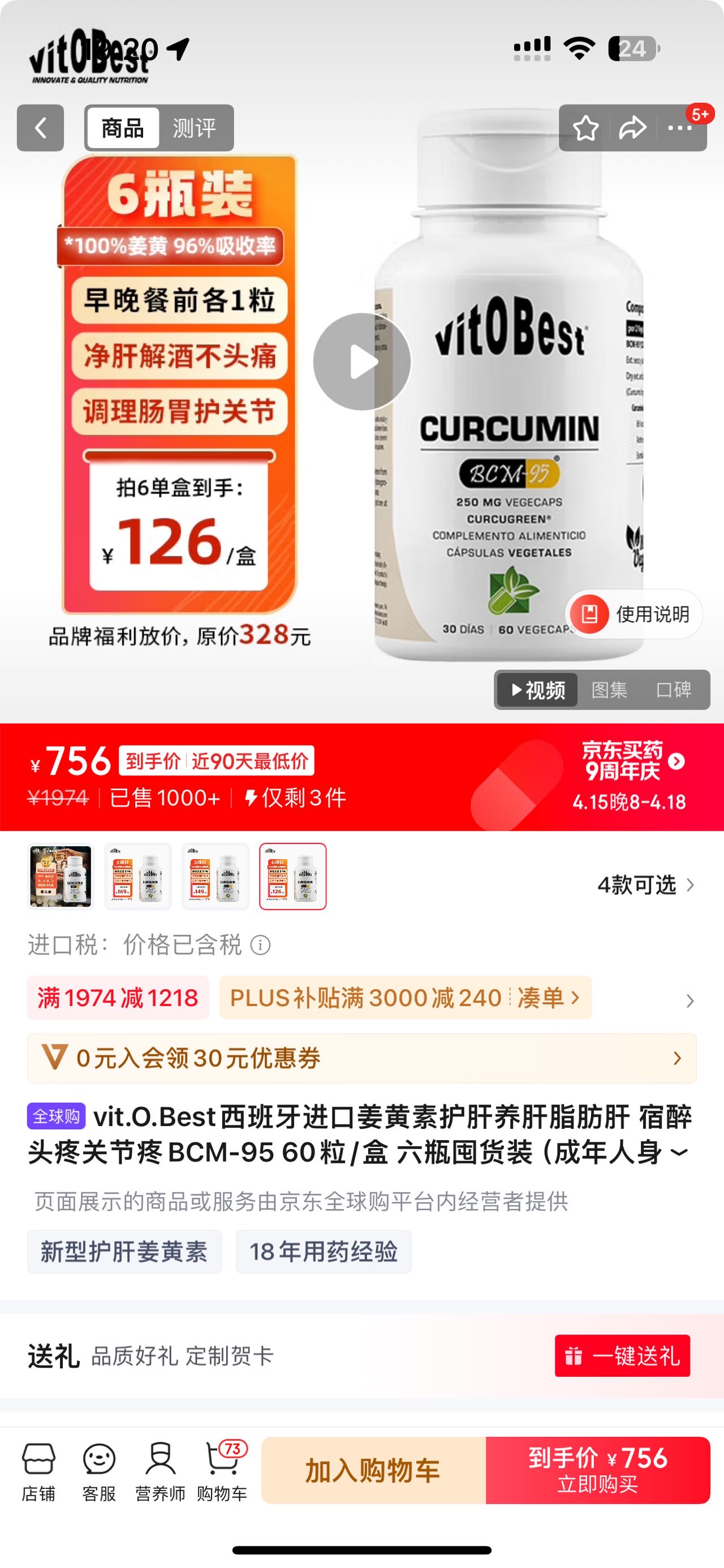Share this product

tap(632, 128)
